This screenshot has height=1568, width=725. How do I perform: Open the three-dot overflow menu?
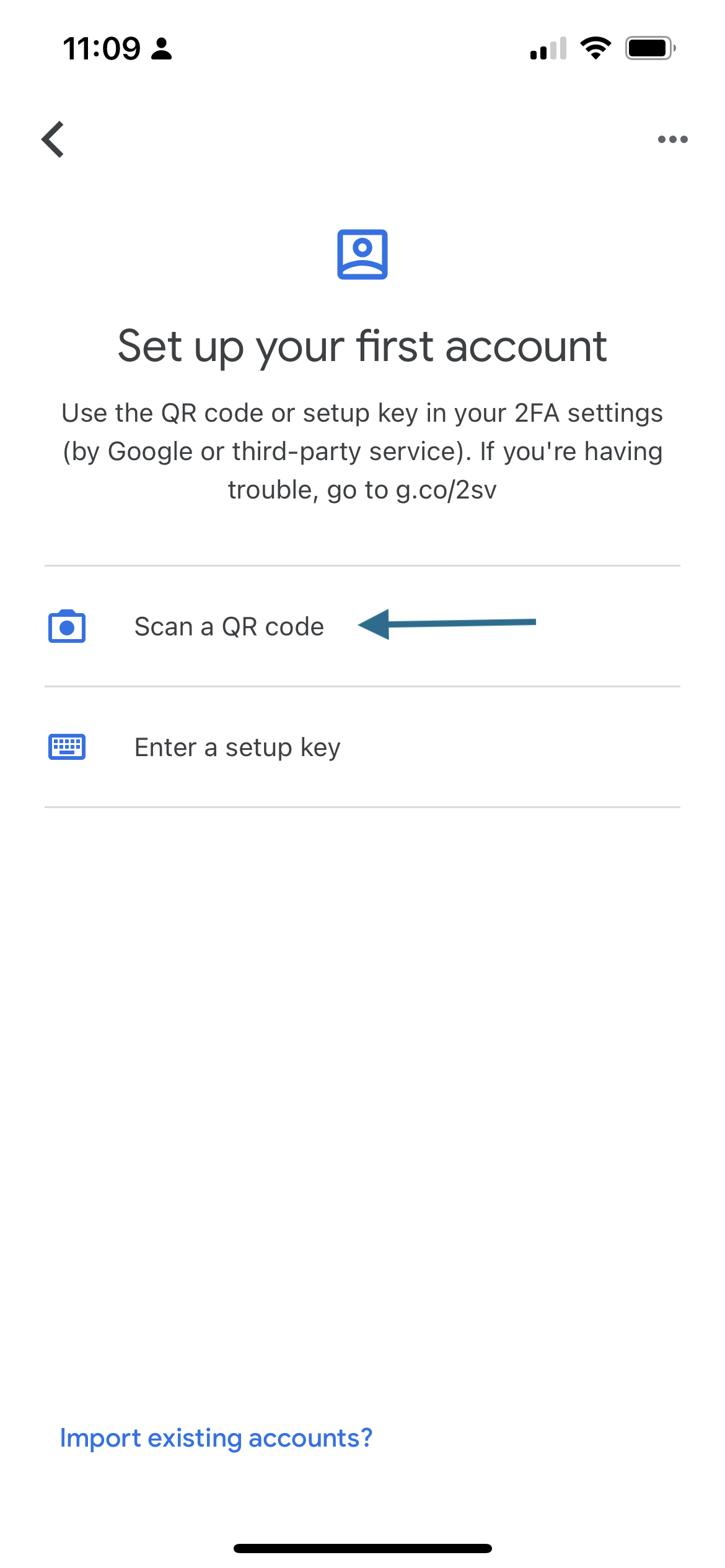[672, 139]
